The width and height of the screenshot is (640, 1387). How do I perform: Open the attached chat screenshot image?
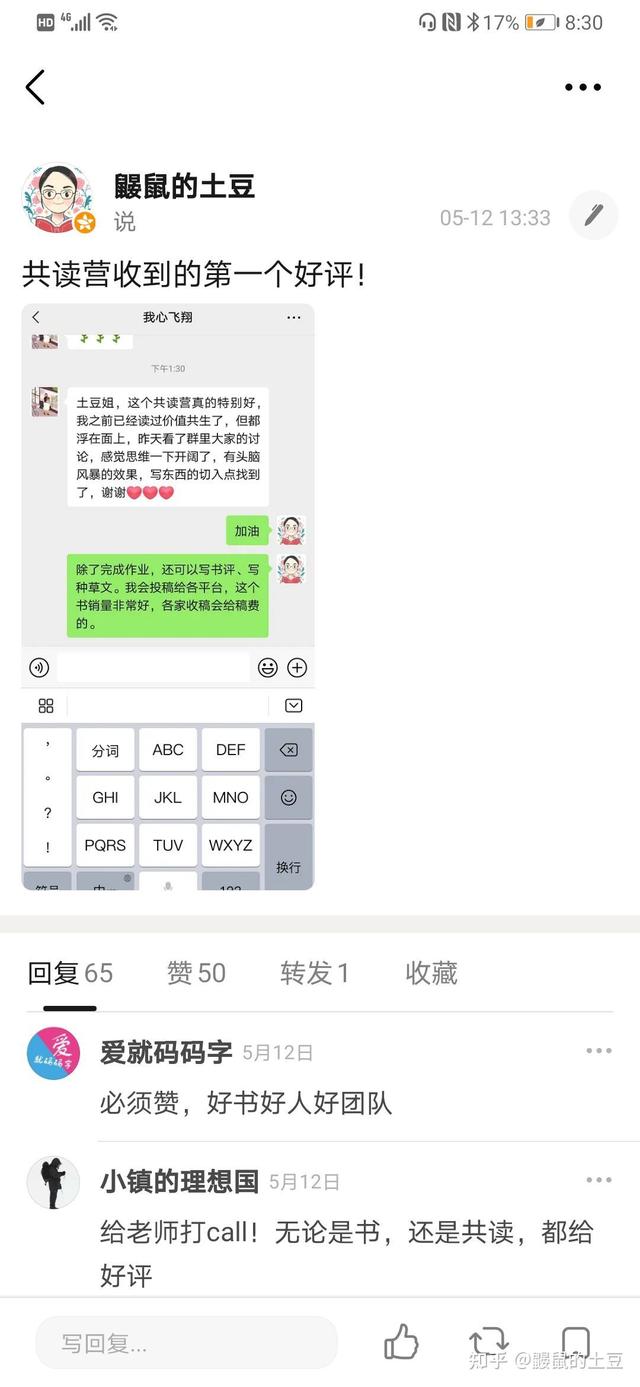pos(168,596)
